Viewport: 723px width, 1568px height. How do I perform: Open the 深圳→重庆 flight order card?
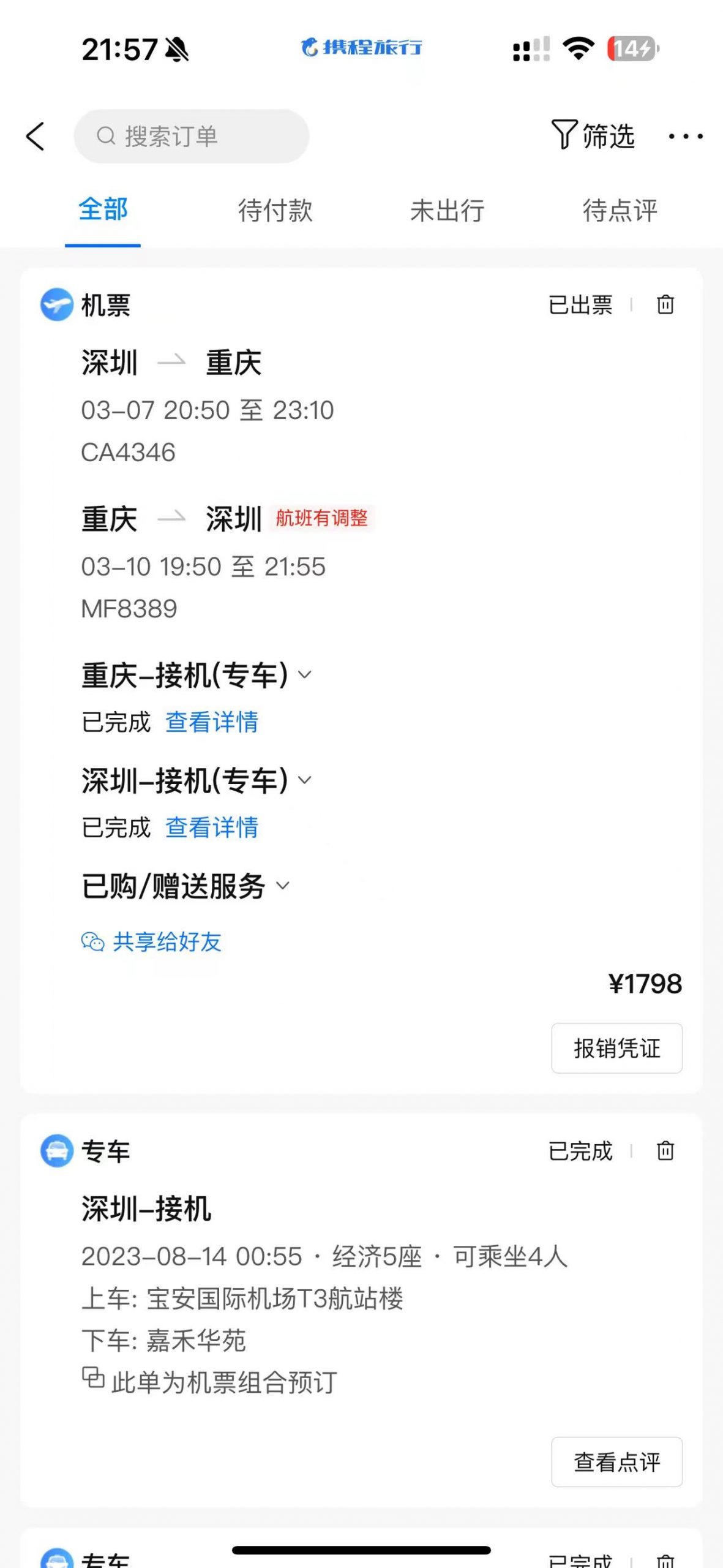[367, 404]
